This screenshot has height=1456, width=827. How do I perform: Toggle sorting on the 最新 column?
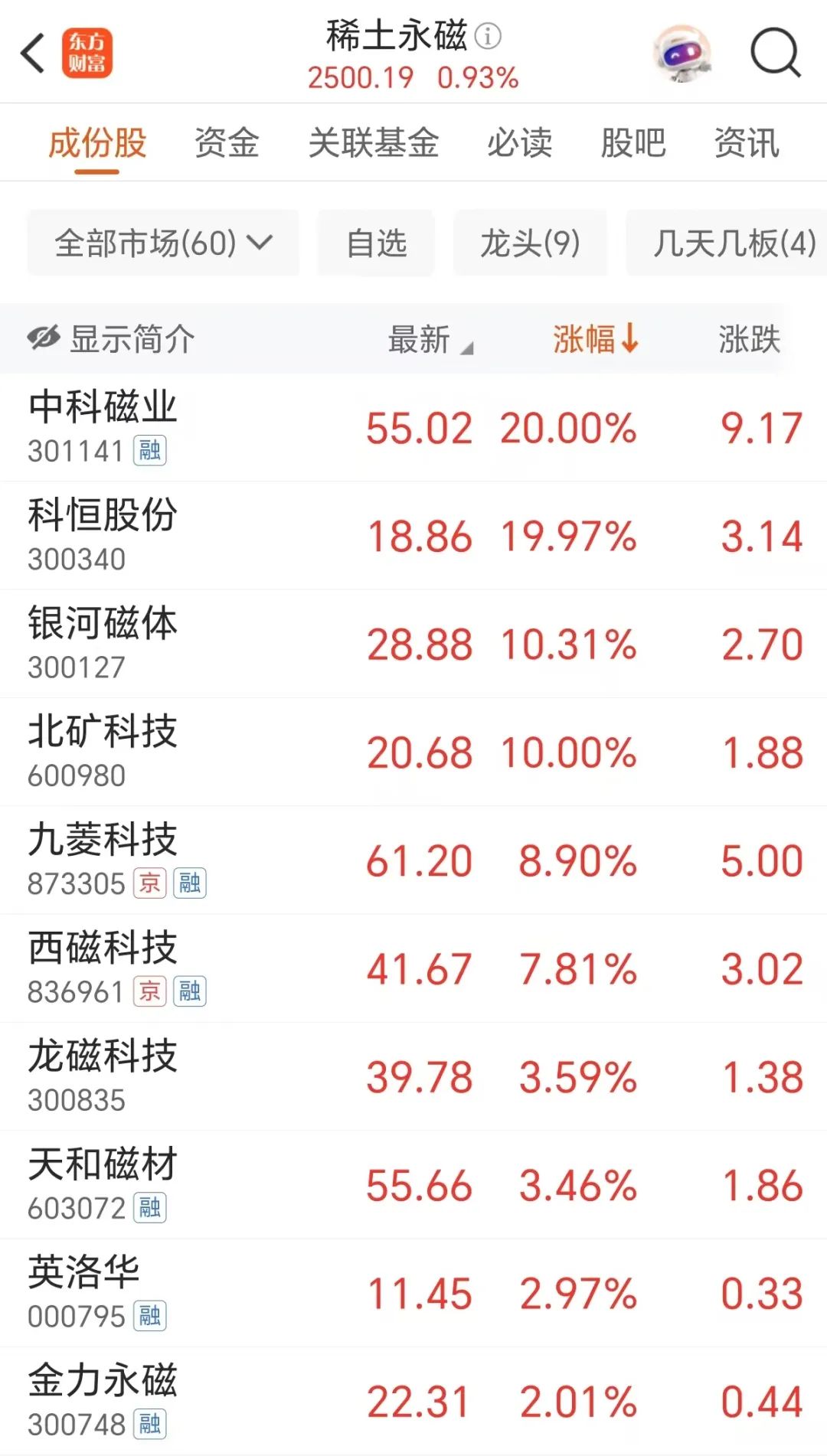[x=422, y=341]
